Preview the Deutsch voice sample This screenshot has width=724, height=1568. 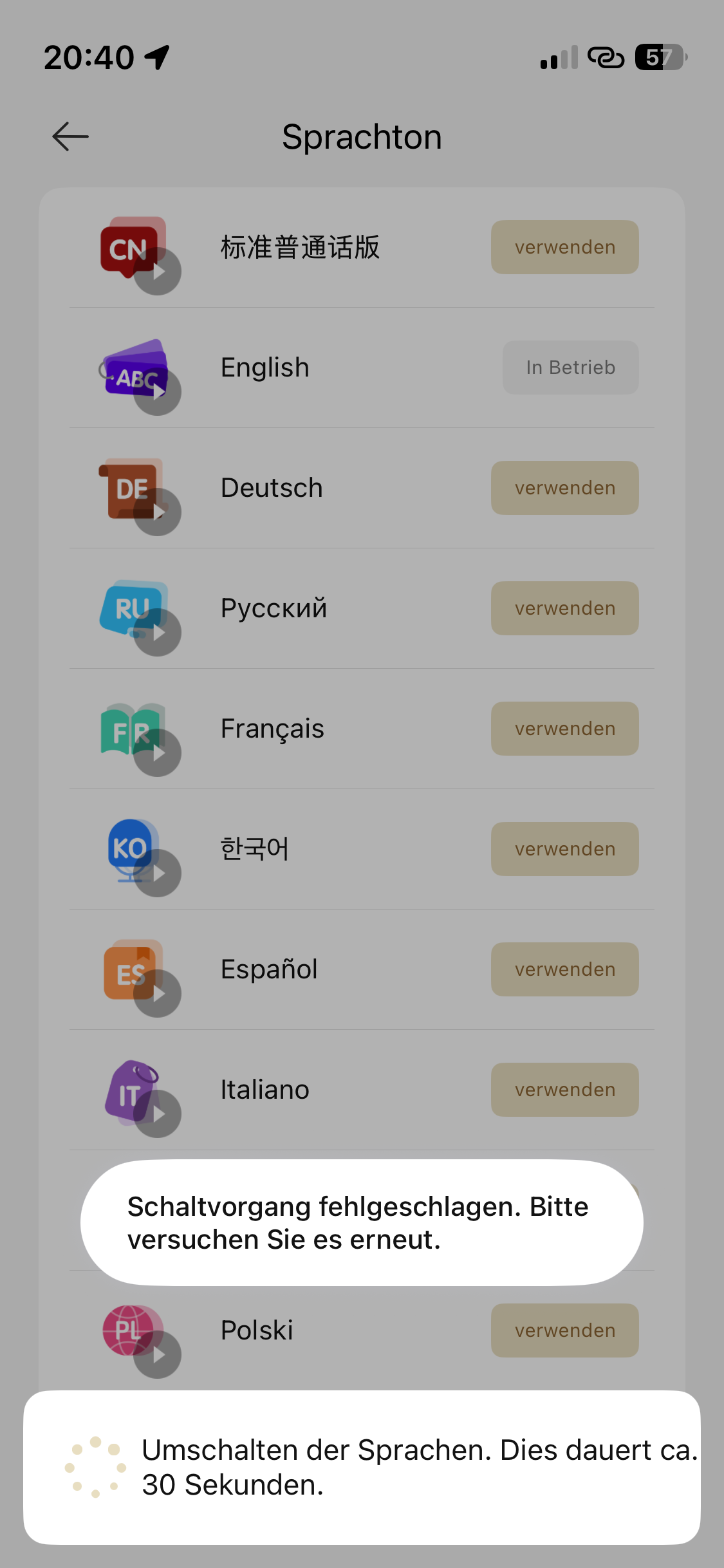158,512
